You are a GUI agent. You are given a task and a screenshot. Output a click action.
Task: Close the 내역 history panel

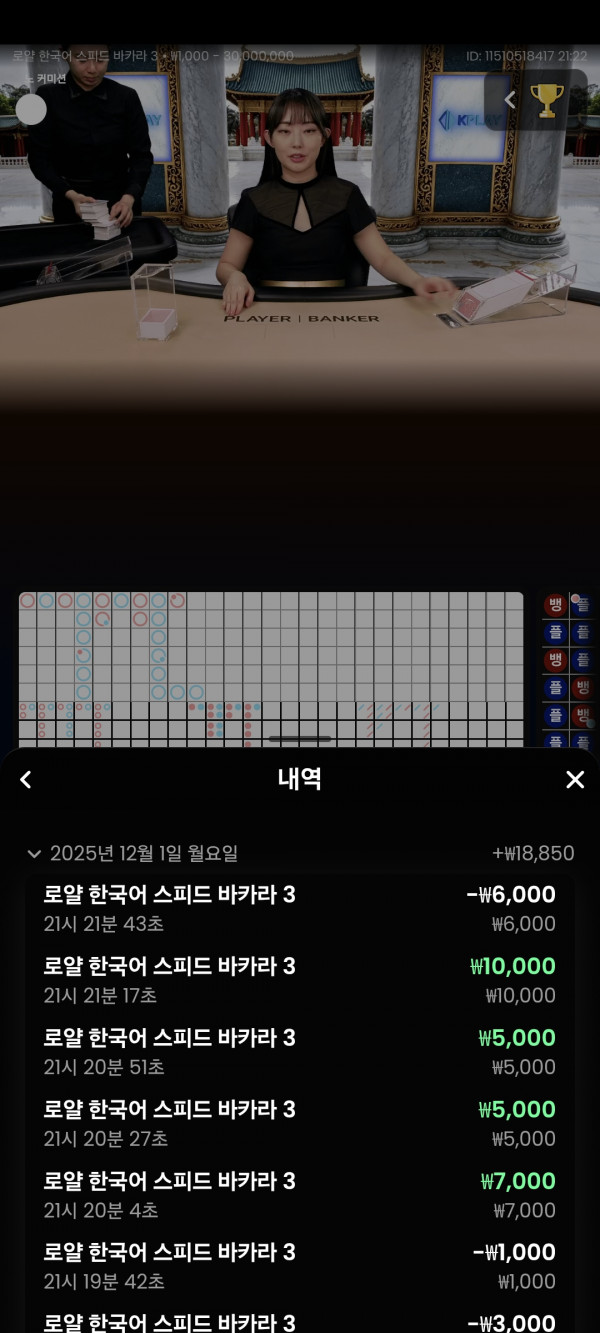pyautogui.click(x=575, y=780)
